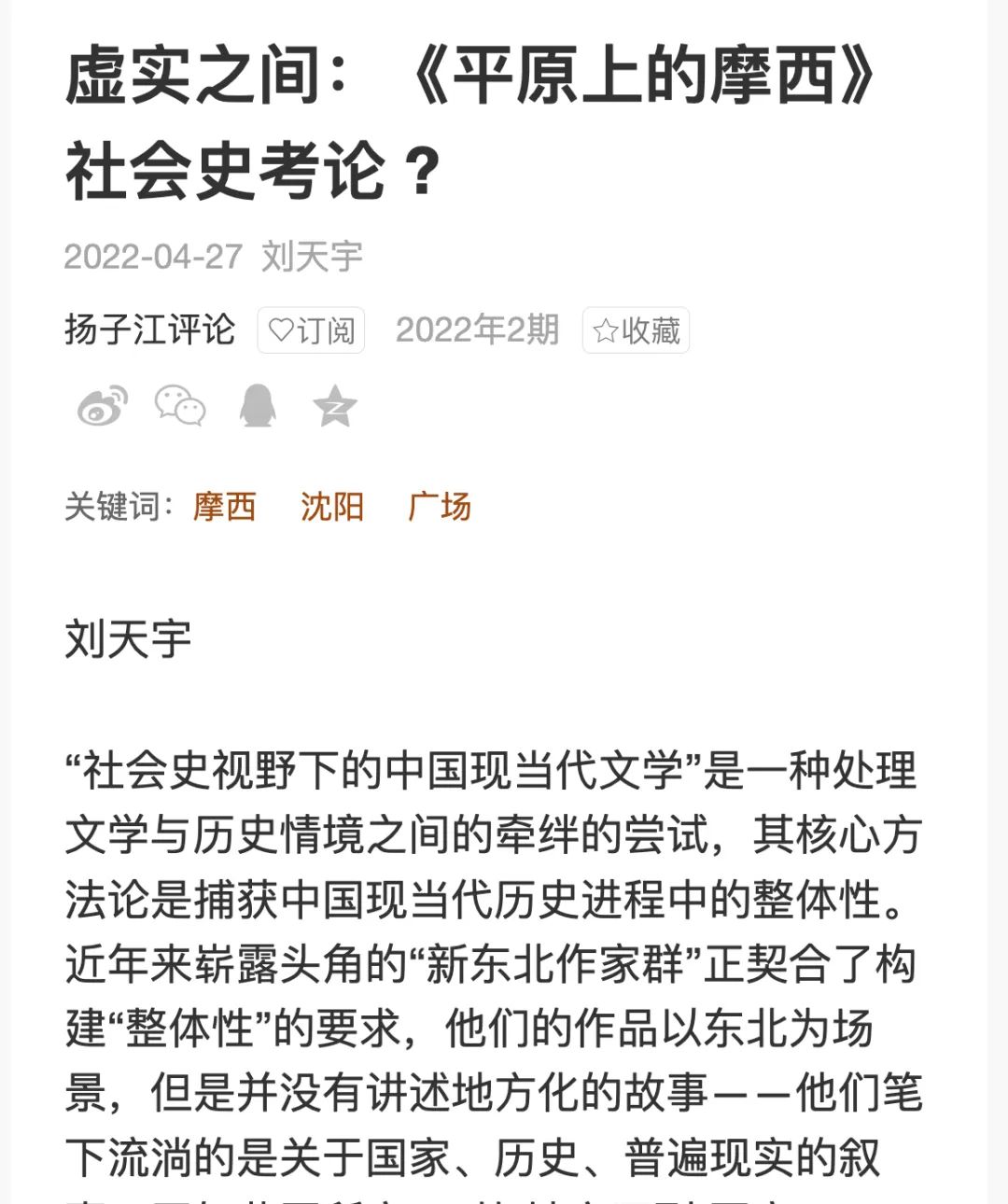Viewport: 1008px width, 1204px height.
Task: Open keyword 沈阳
Action: (x=331, y=507)
